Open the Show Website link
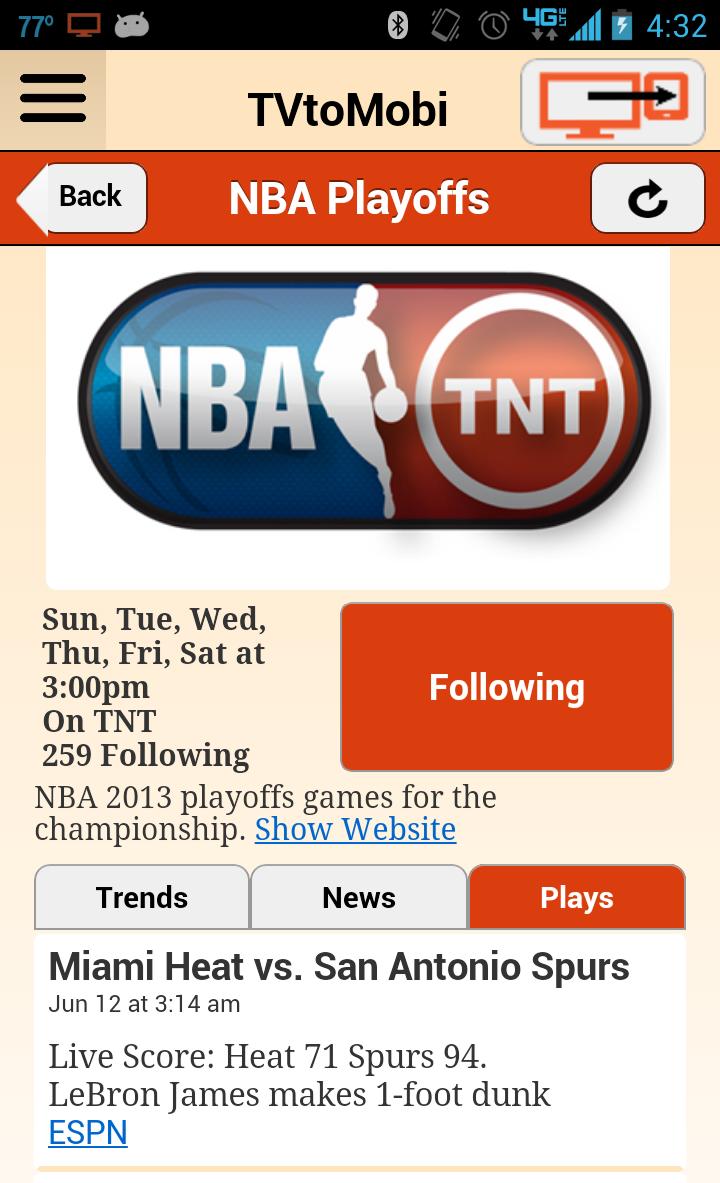The width and height of the screenshot is (720, 1183). [x=355, y=829]
